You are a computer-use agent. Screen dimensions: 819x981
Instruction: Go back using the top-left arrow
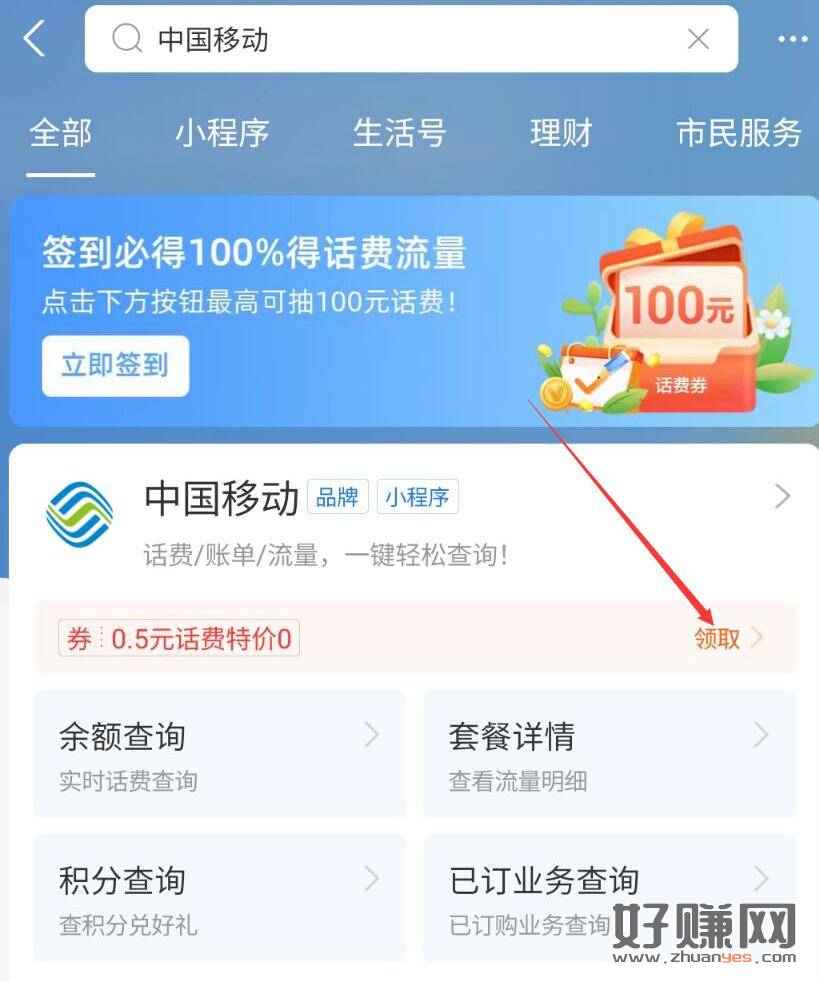click(35, 40)
